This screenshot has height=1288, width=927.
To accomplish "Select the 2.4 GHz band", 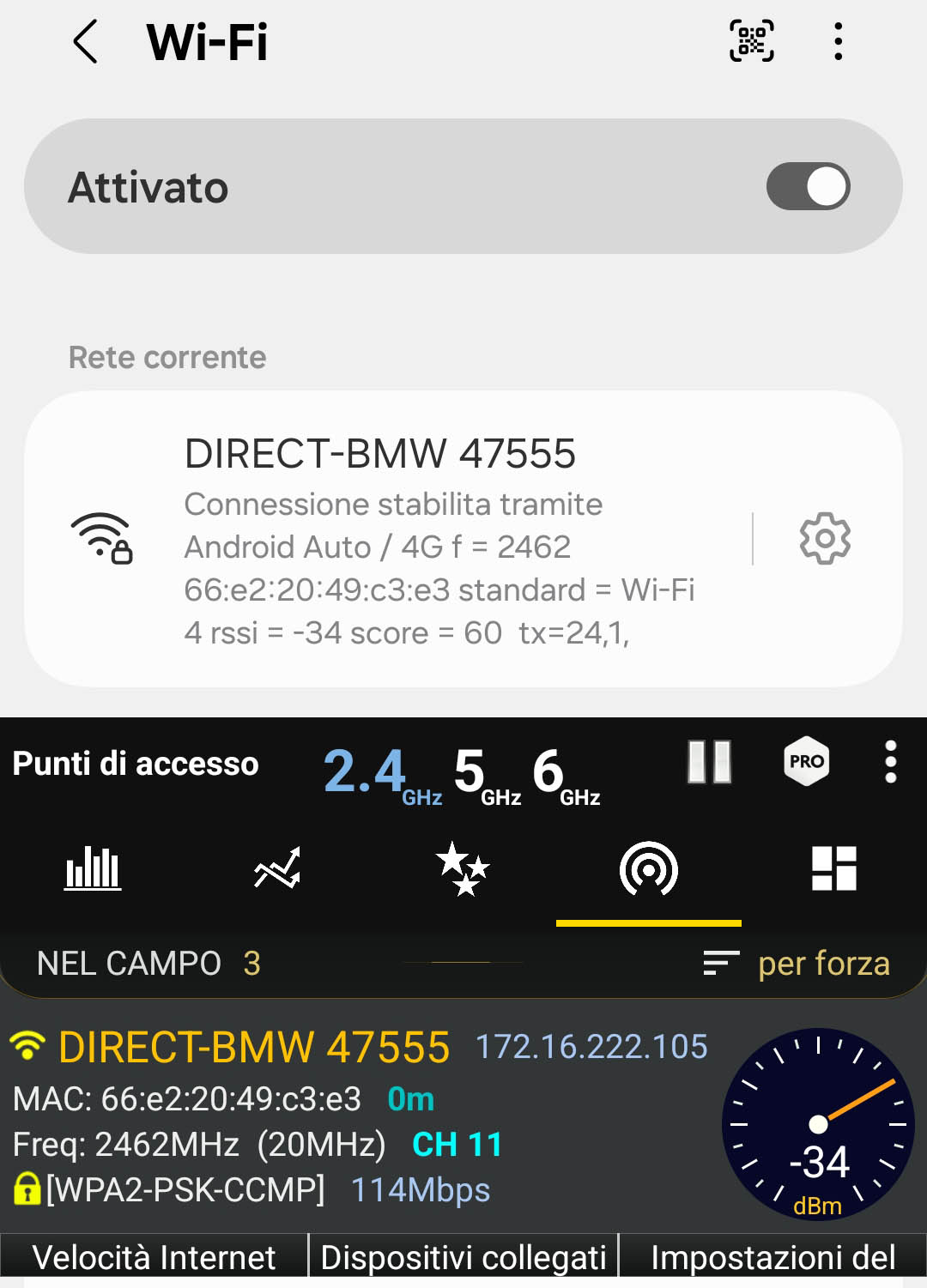I will click(381, 772).
